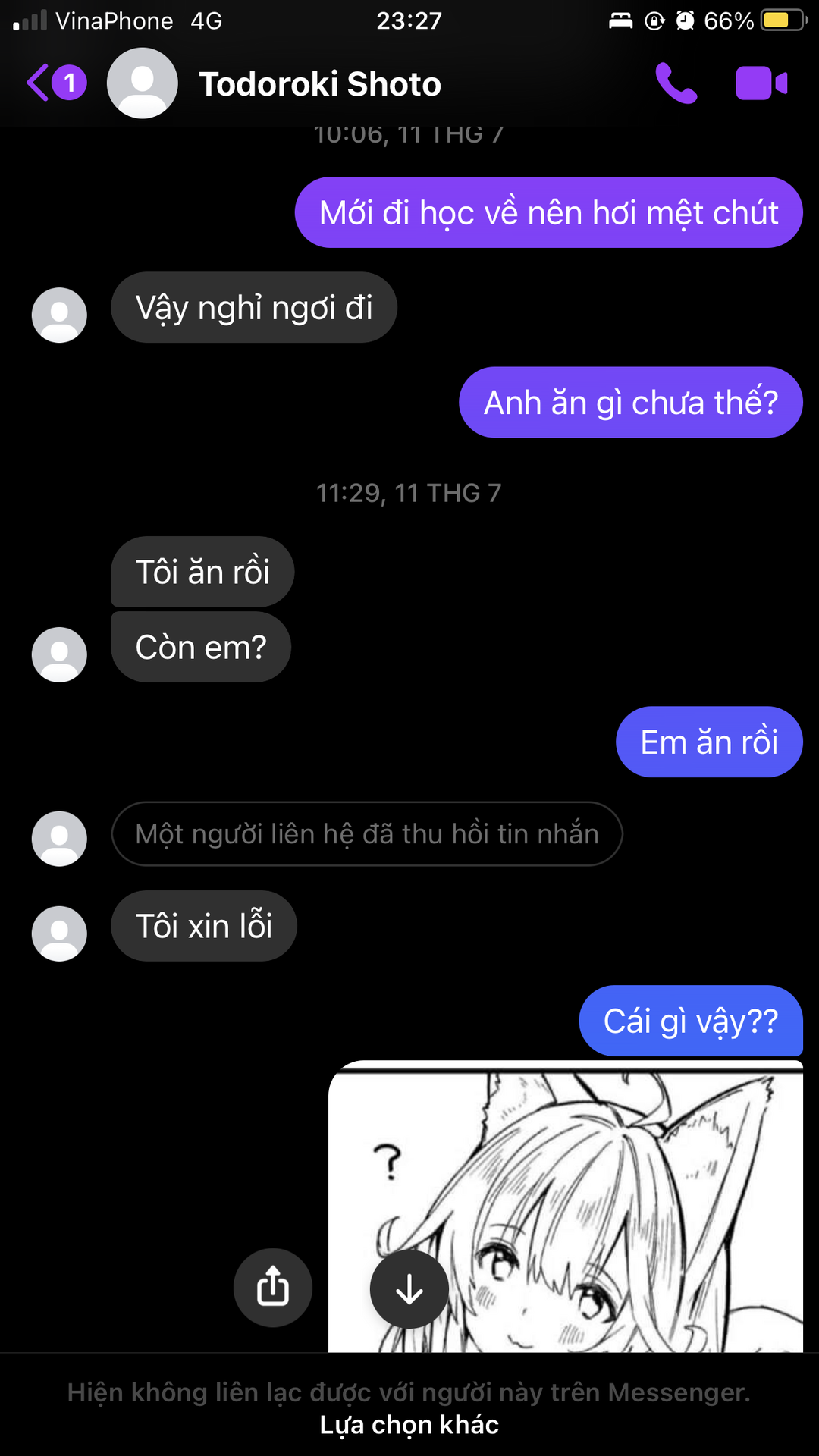Open Todoroki Shoto's profile from header
The height and width of the screenshot is (1456, 819).
318,83
